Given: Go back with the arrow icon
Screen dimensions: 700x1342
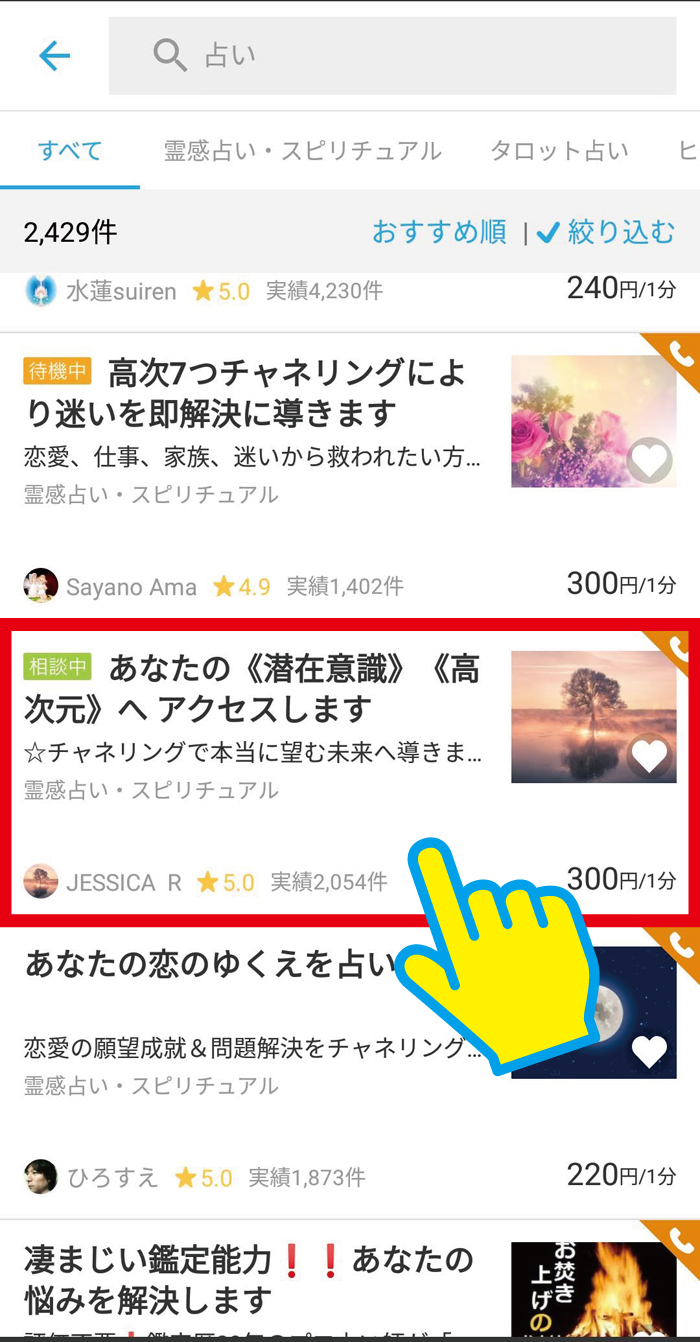Looking at the screenshot, I should tap(54, 56).
